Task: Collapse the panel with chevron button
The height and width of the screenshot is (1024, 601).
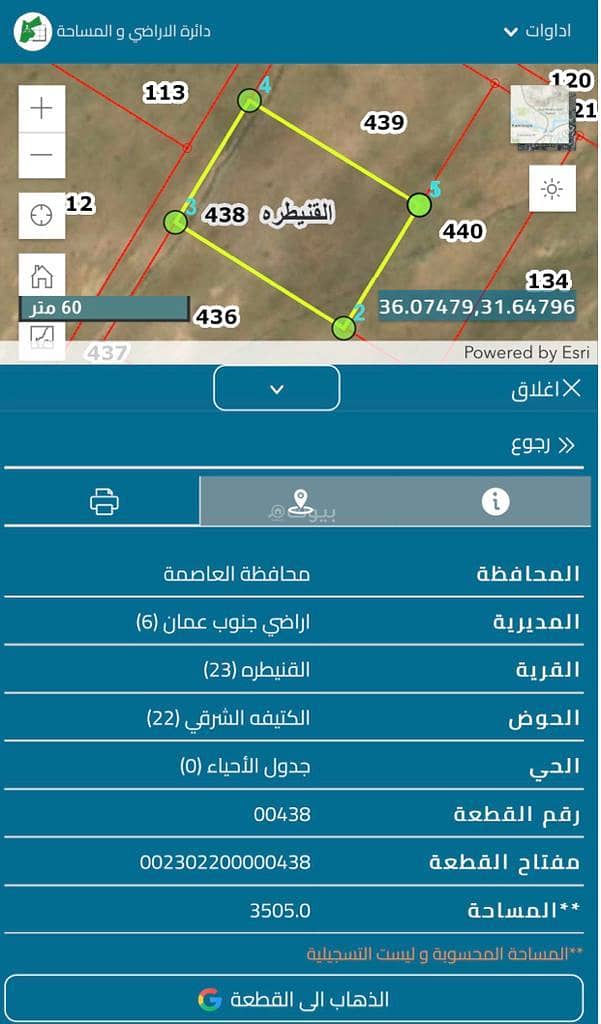Action: pos(277,388)
